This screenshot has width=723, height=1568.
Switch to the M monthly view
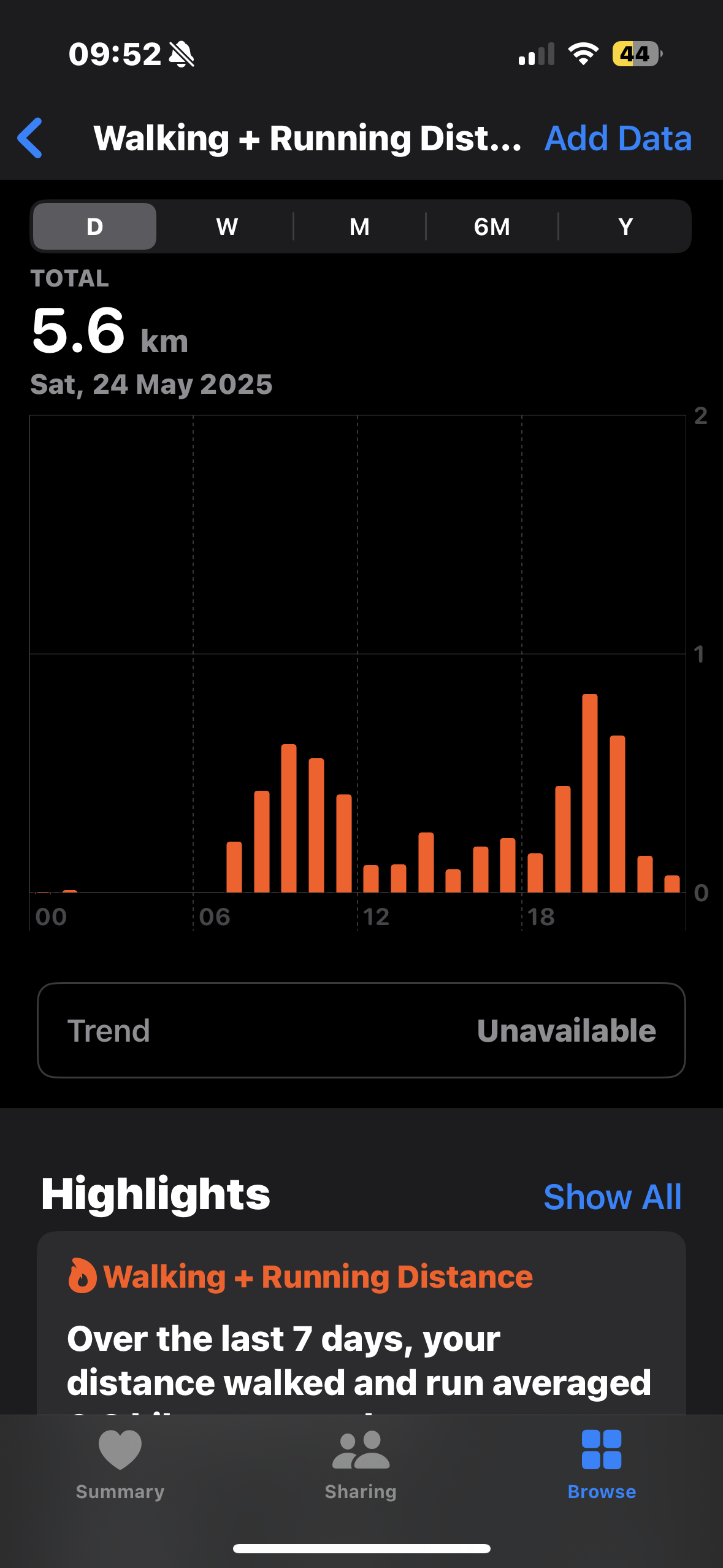[x=359, y=226]
